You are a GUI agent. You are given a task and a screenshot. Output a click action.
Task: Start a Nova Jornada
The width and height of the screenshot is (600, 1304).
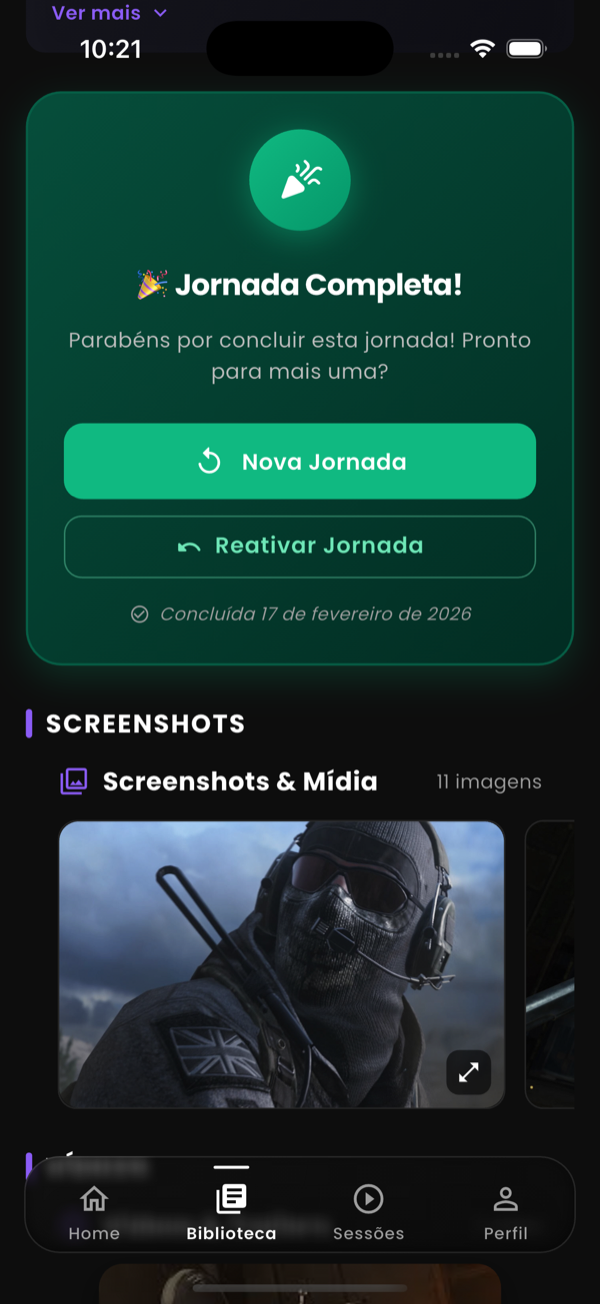tap(300, 461)
